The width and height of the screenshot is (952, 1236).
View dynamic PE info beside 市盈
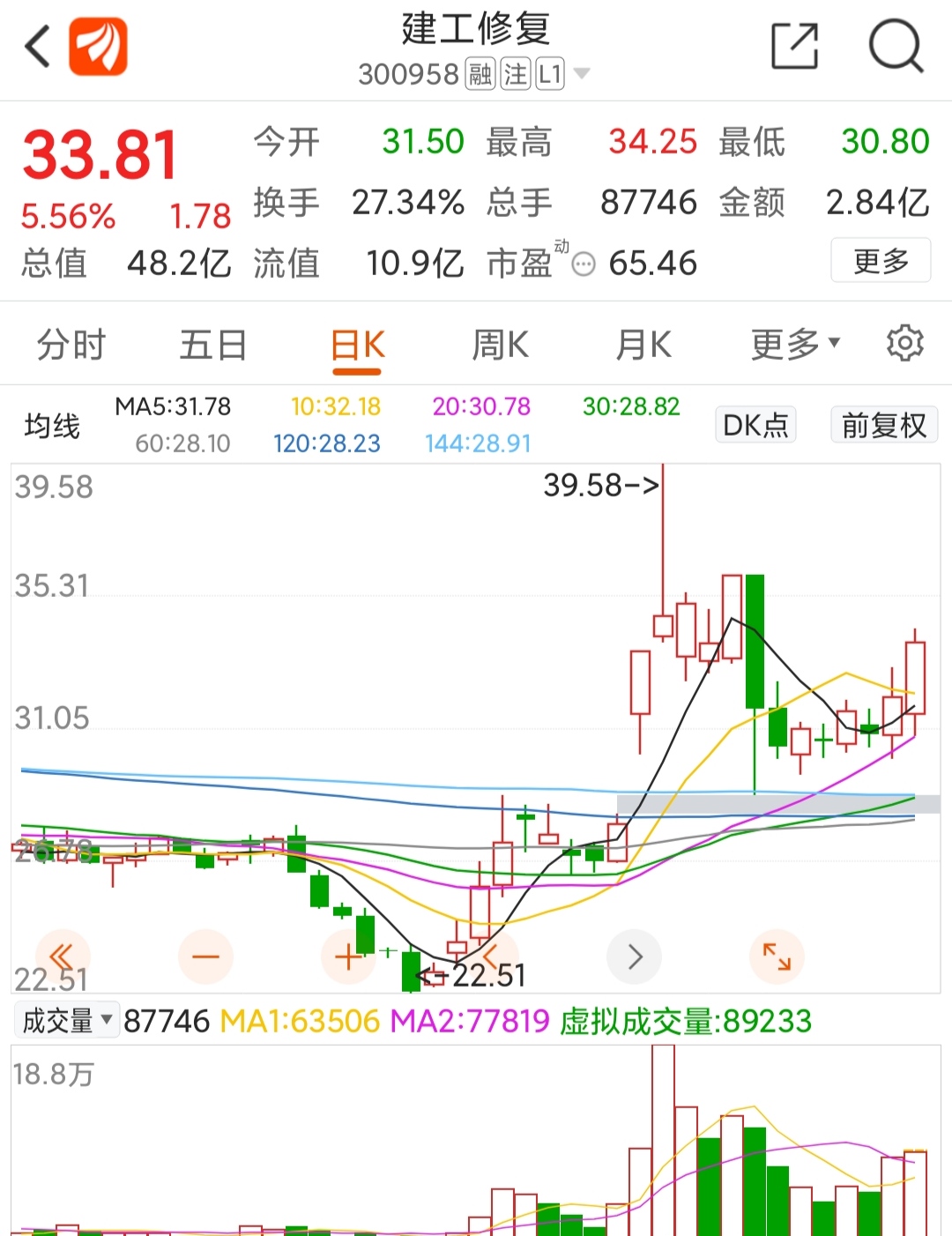click(x=584, y=263)
